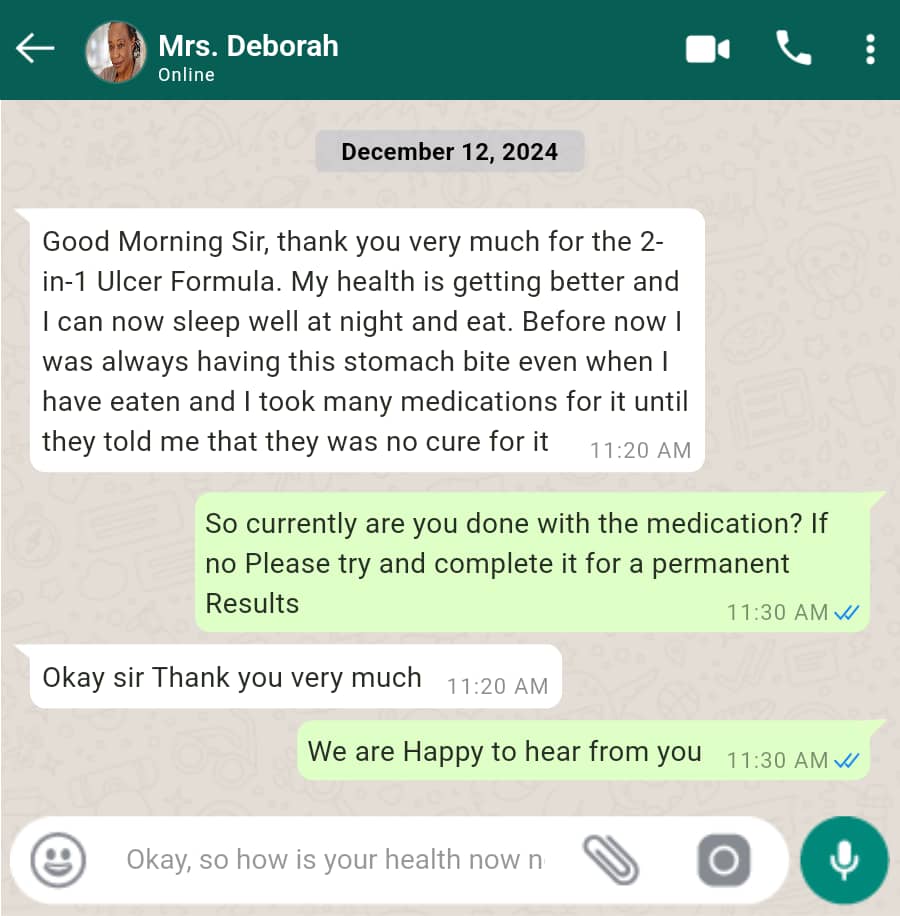Attach a file with the paperclip
The height and width of the screenshot is (916, 900).
(x=611, y=859)
